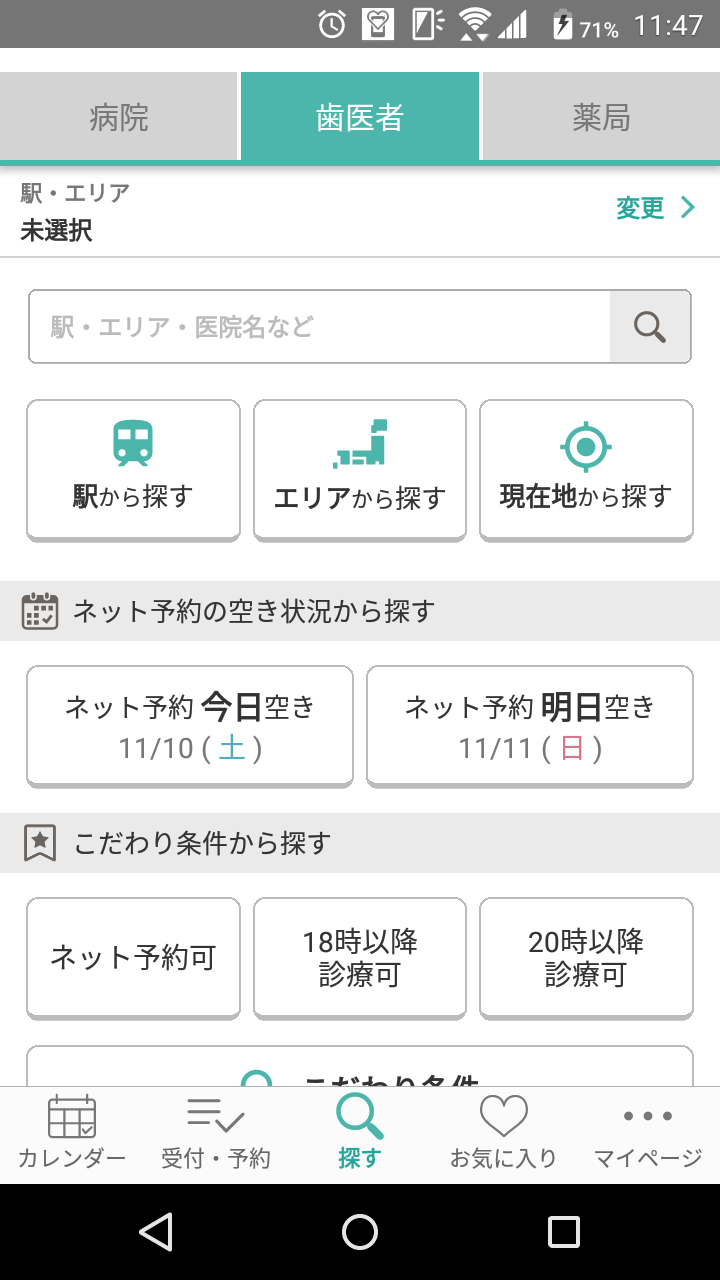This screenshot has height=1280, width=720.
Task: Tap 変更 to change station or area
Action: pos(655,208)
